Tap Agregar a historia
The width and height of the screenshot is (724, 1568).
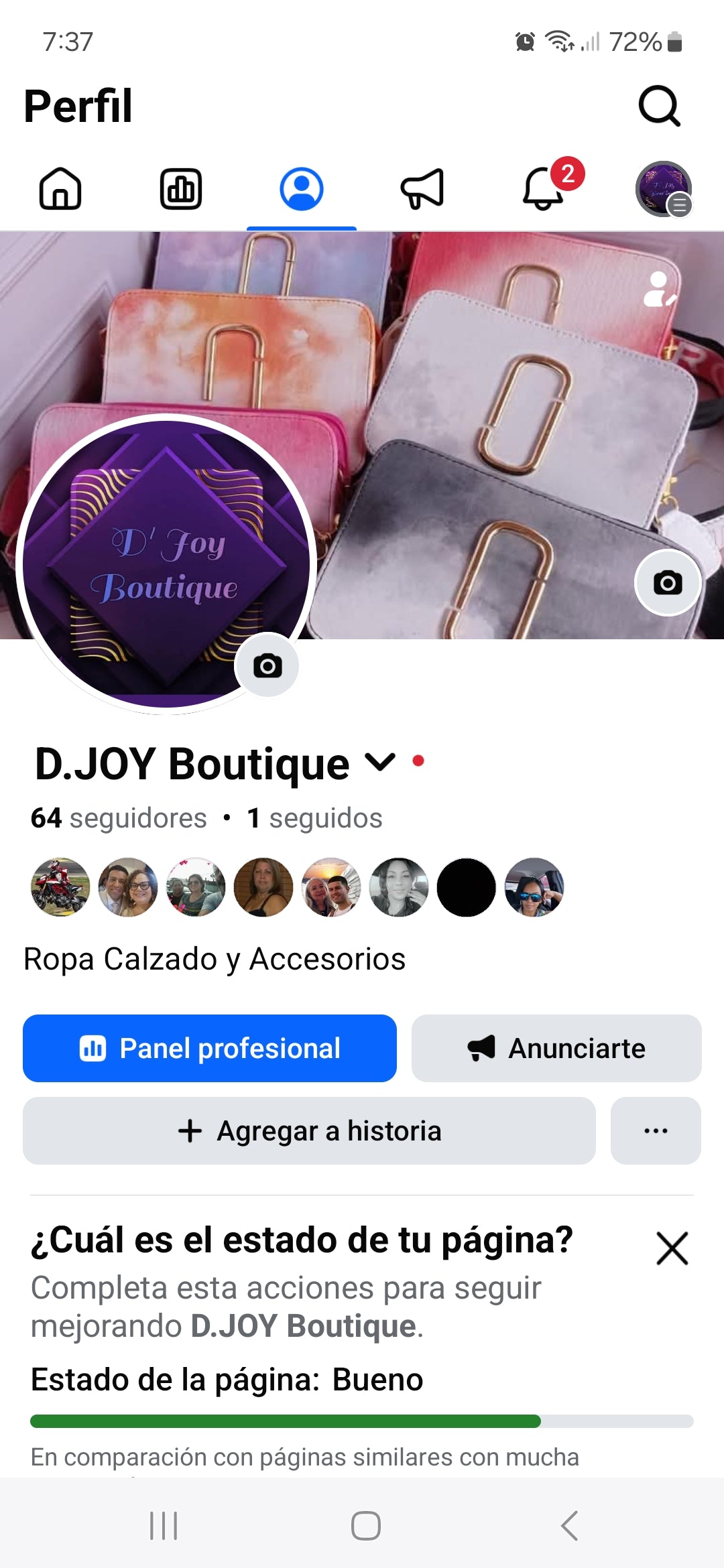[x=309, y=1130]
